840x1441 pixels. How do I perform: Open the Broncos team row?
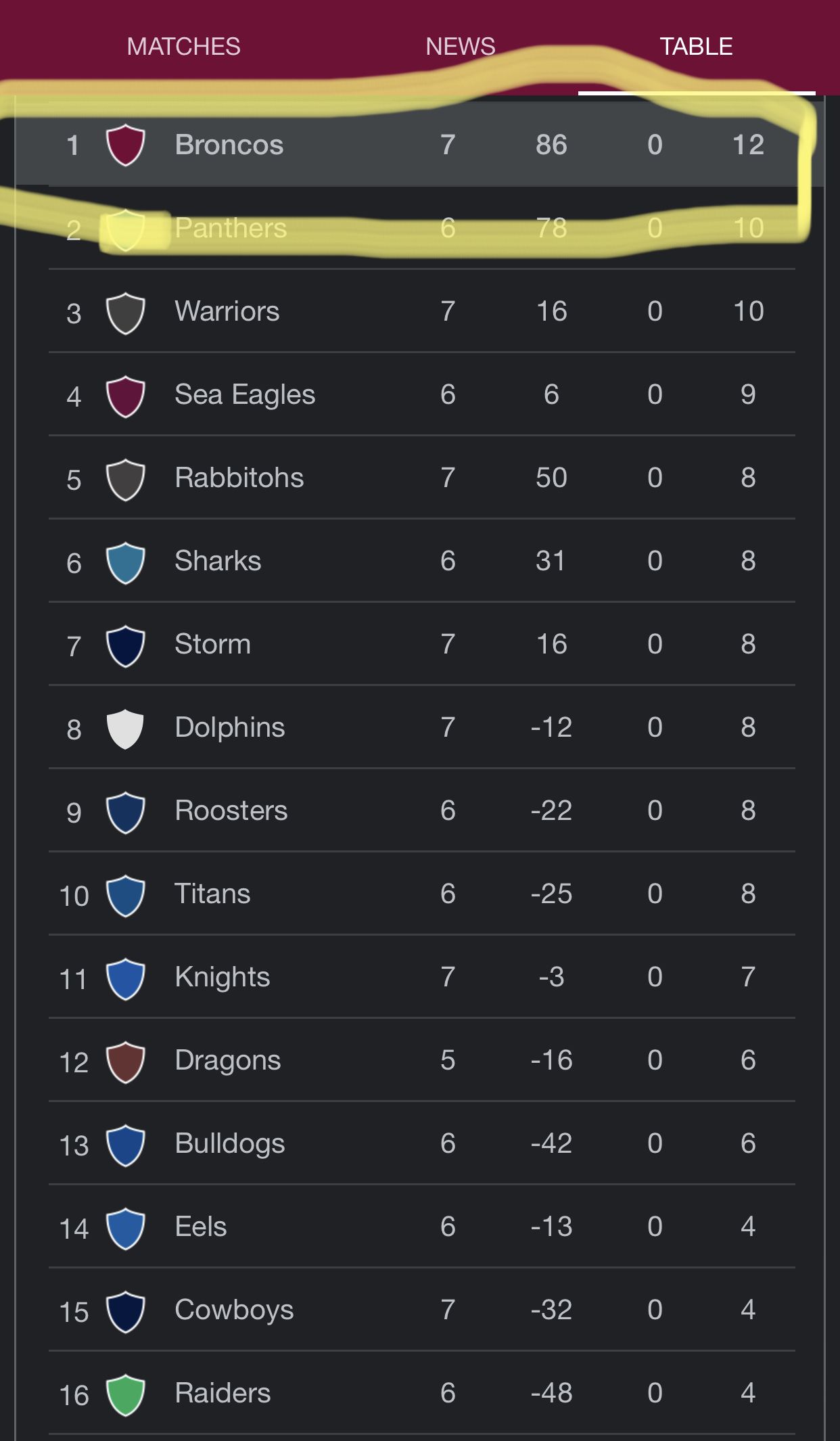pos(419,144)
